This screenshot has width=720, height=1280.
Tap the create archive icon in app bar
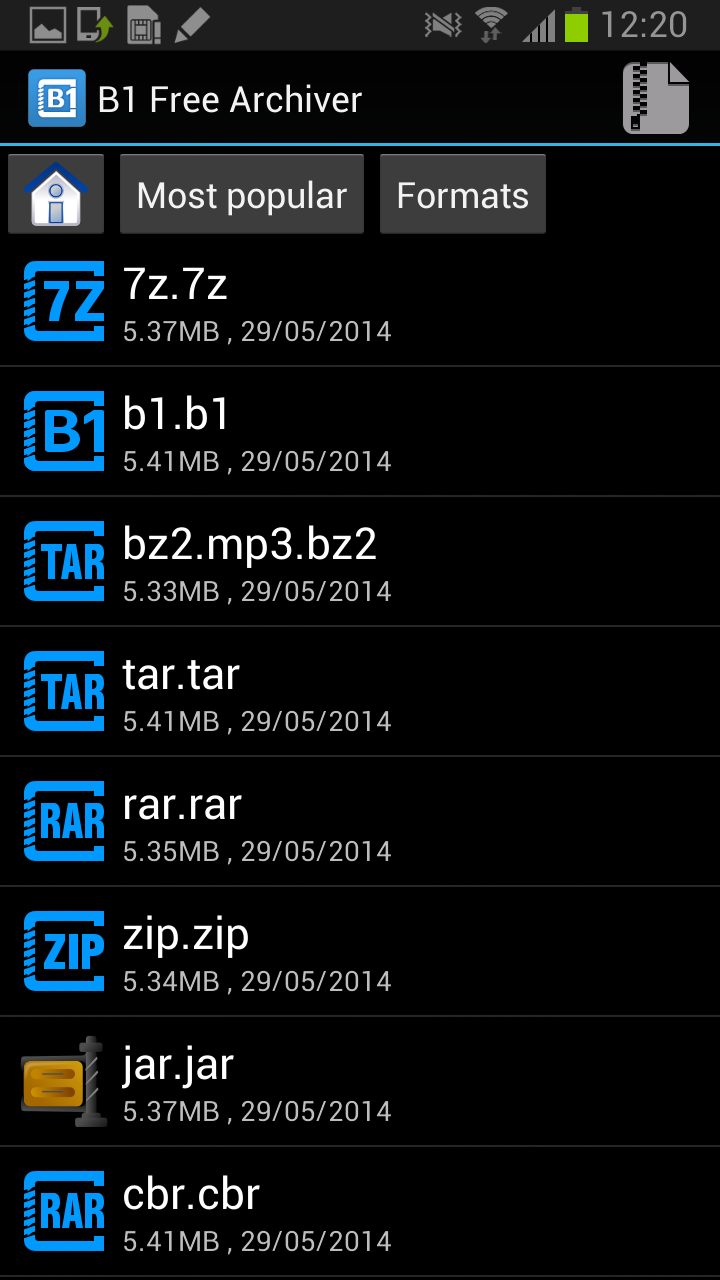coord(656,98)
